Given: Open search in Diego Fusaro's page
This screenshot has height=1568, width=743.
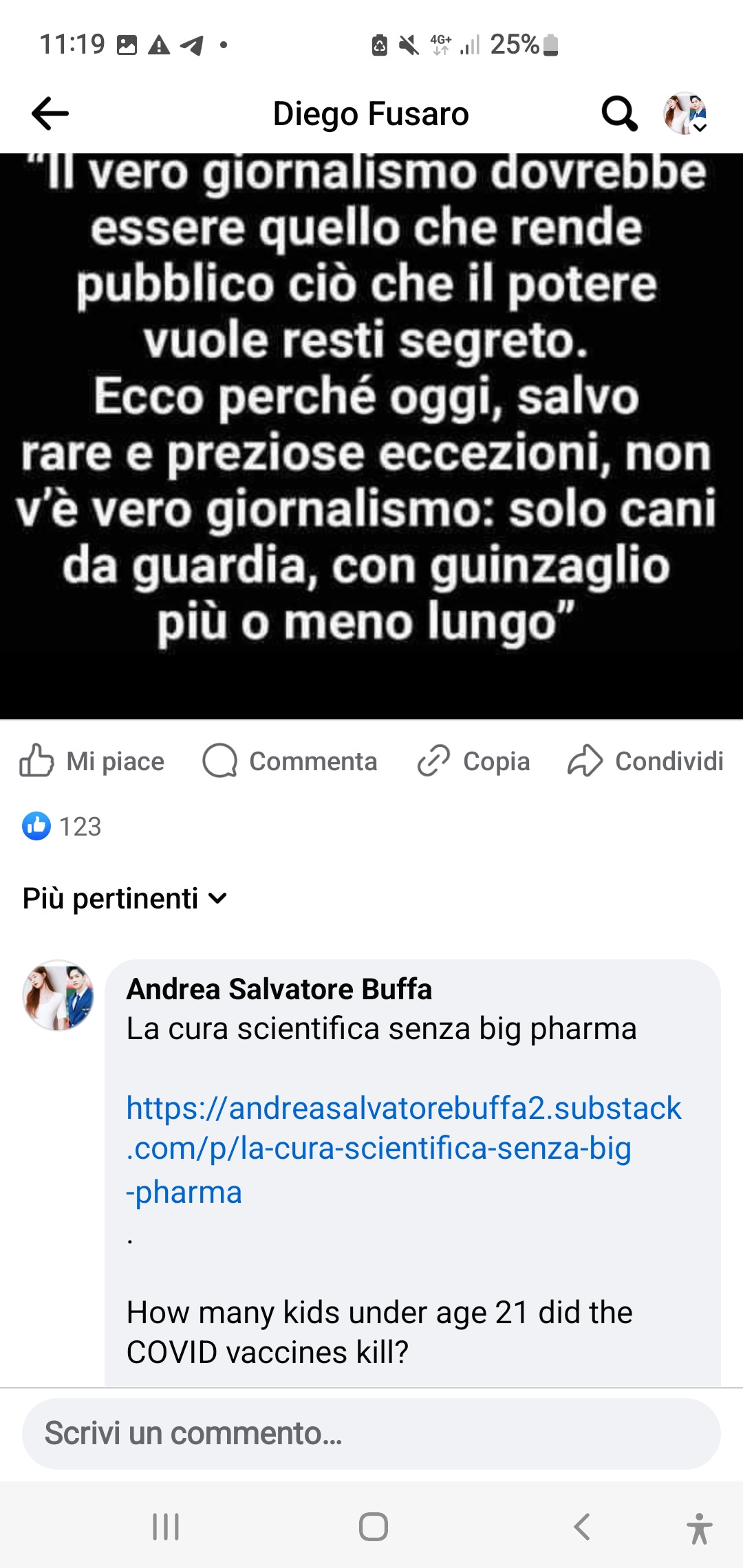Looking at the screenshot, I should tap(619, 113).
